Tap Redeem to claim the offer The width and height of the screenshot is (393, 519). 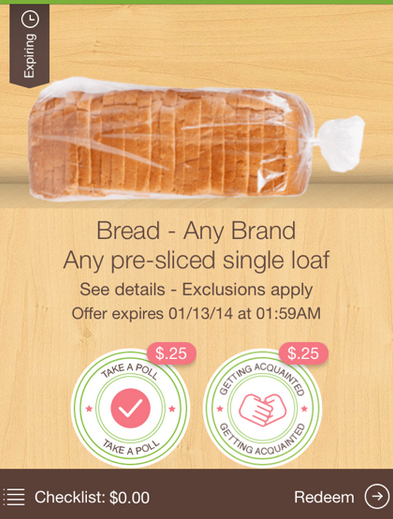tap(342, 497)
